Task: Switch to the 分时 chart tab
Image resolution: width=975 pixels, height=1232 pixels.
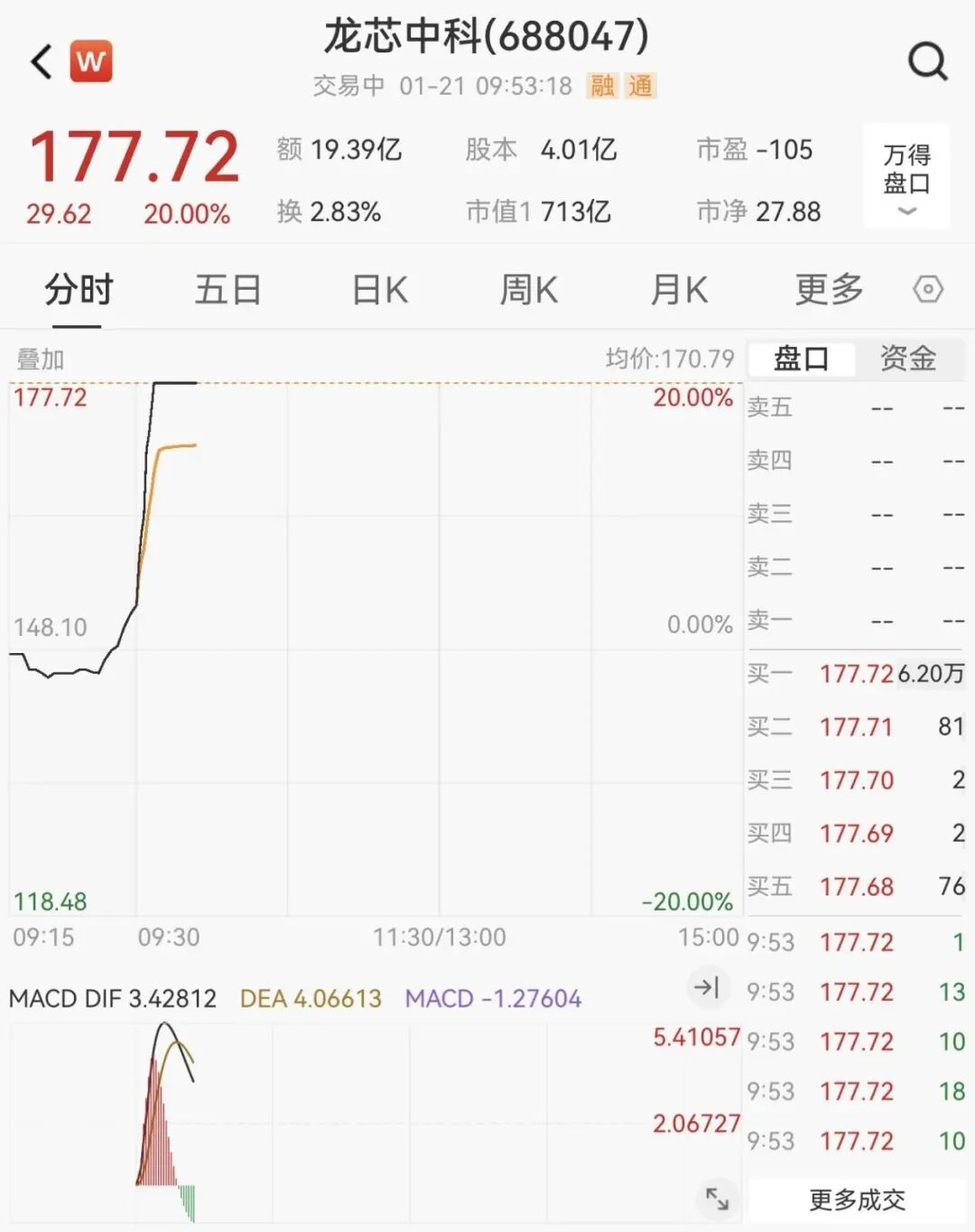Action: (79, 290)
